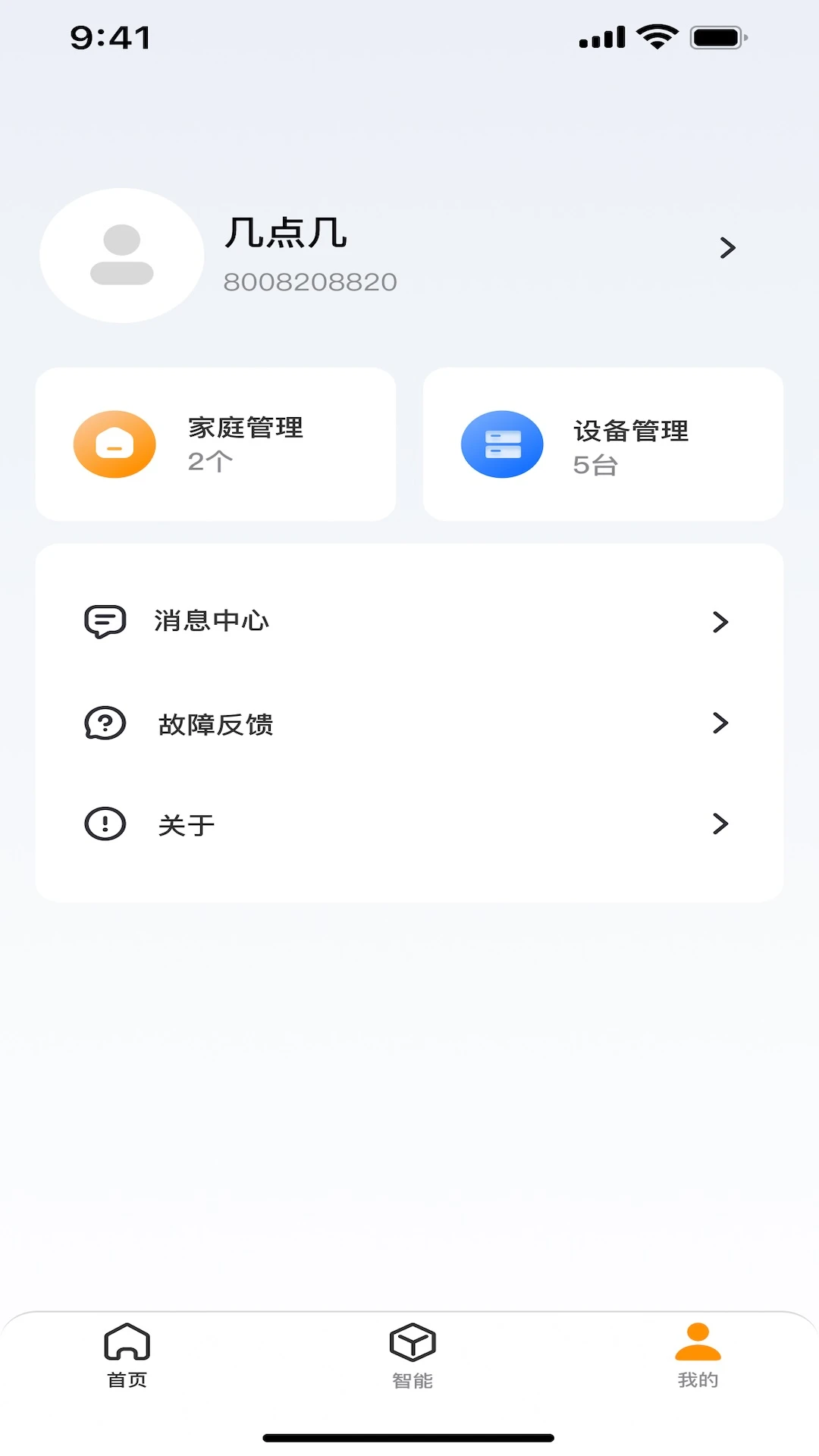Image resolution: width=819 pixels, height=1456 pixels.
Task: Open the profile avatar image
Action: point(121,256)
